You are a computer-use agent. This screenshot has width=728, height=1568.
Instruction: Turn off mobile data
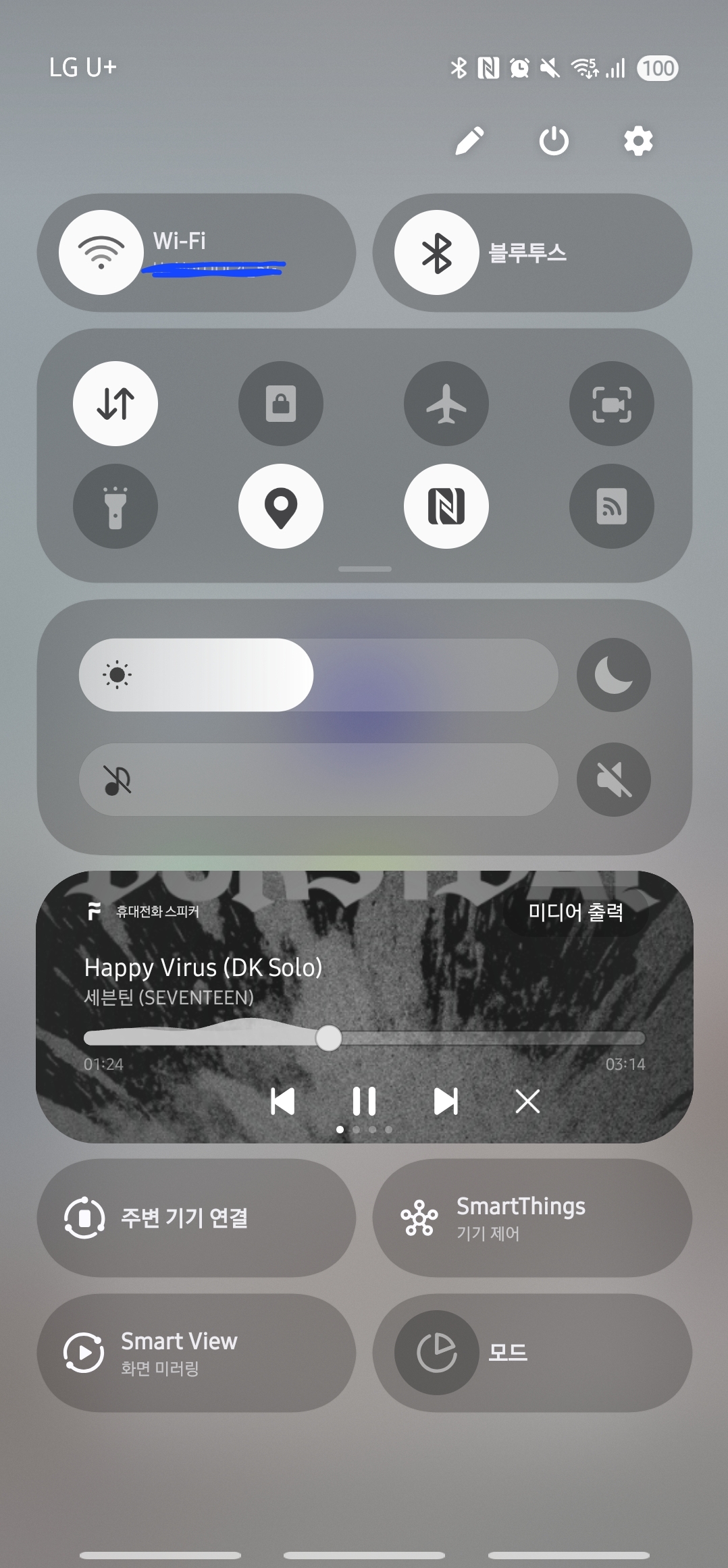115,404
